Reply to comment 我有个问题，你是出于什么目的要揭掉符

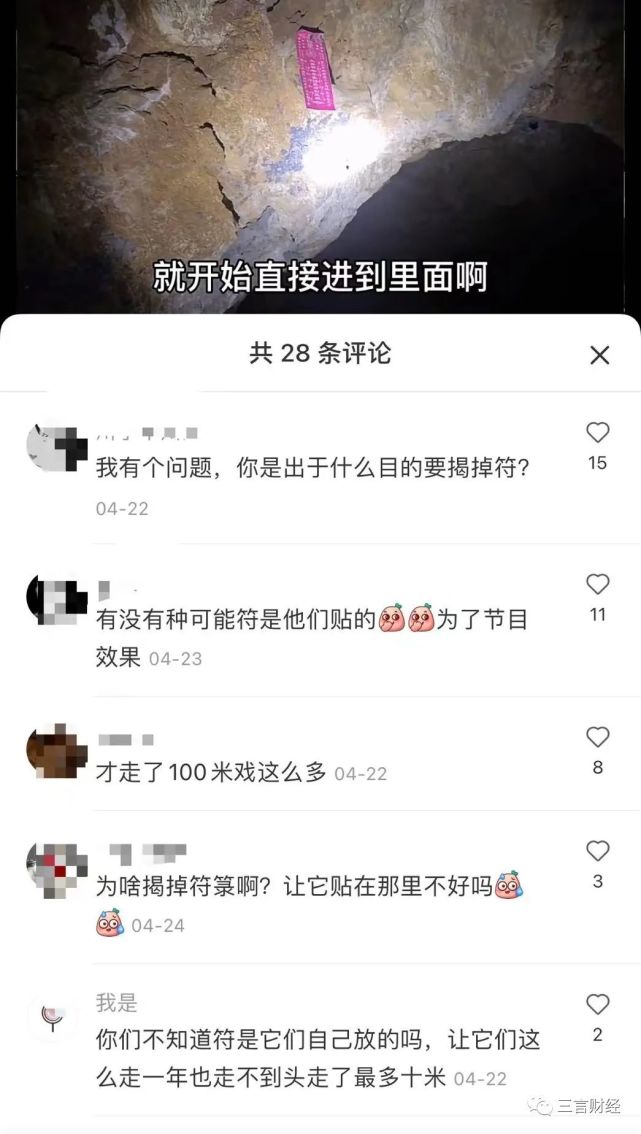[312, 467]
